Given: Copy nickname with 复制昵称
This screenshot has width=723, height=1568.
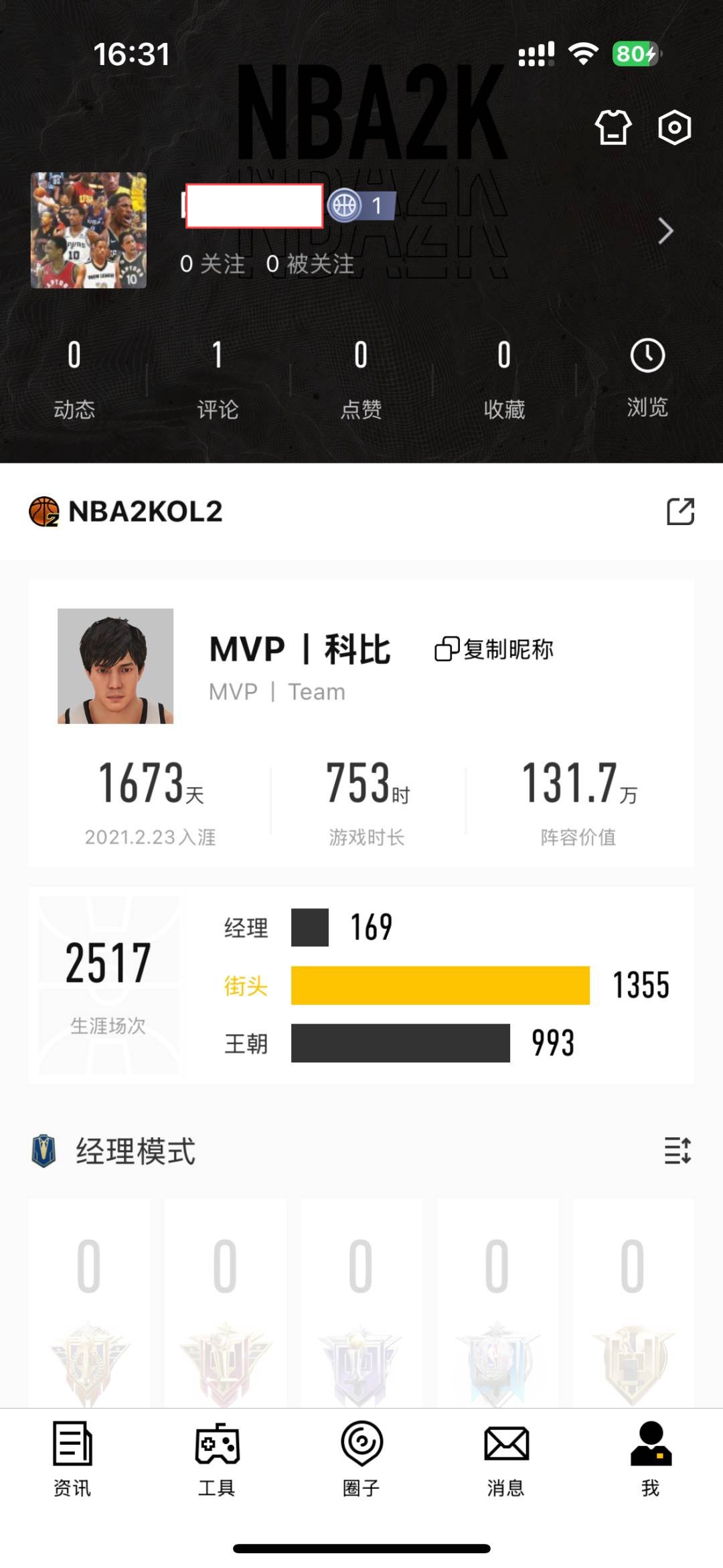Looking at the screenshot, I should 495,649.
